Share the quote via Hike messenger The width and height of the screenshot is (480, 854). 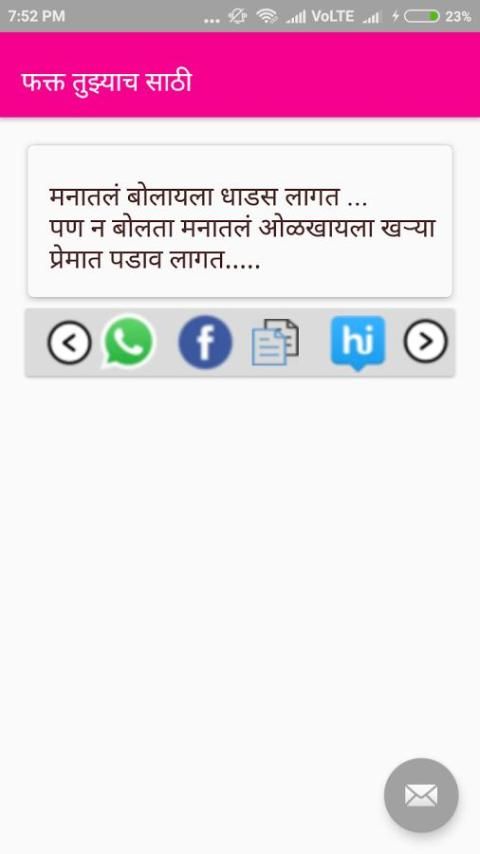357,343
